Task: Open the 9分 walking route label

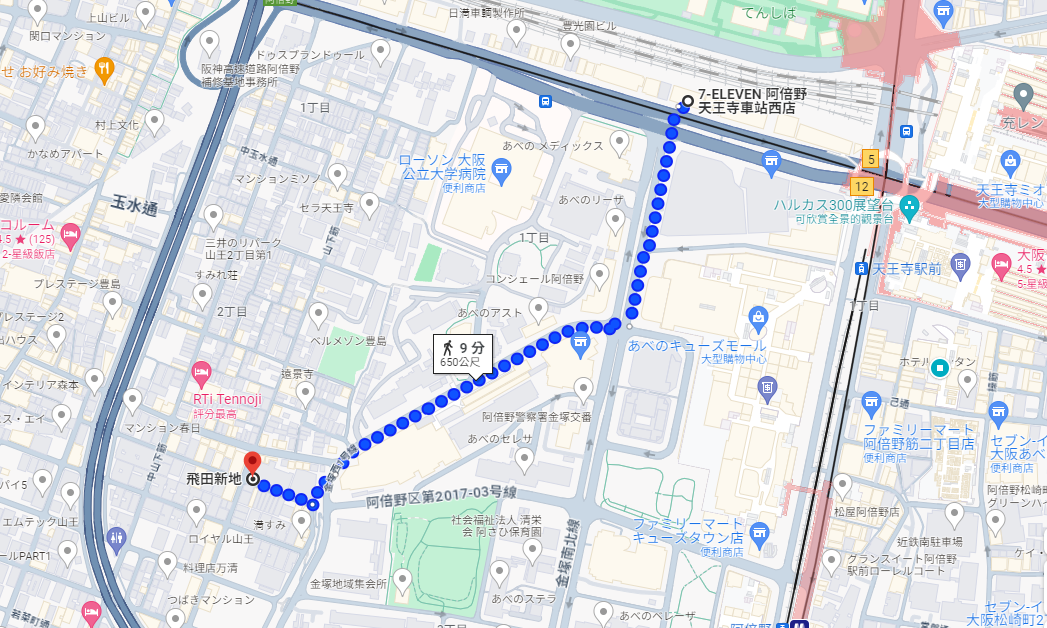Action: coord(462,353)
